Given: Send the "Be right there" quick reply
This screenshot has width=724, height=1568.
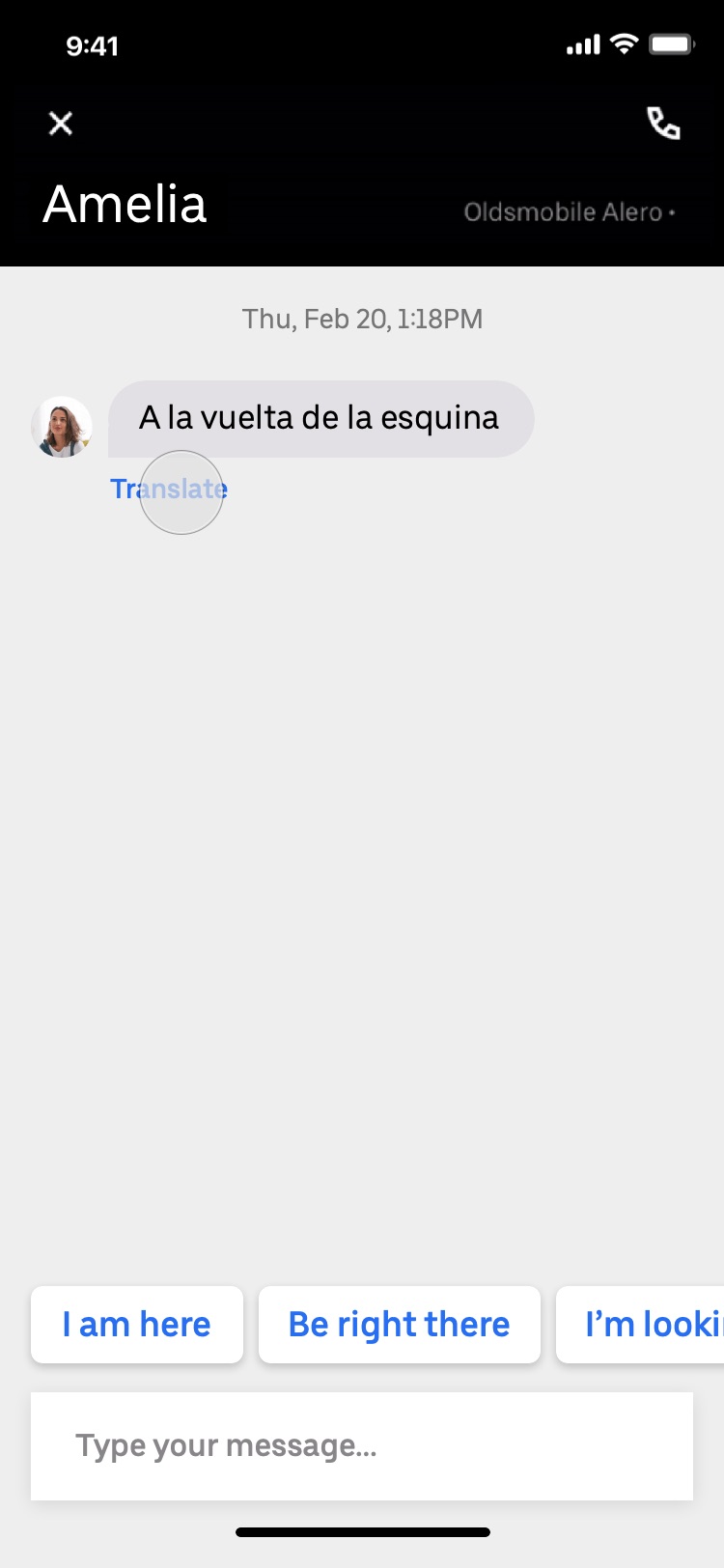Looking at the screenshot, I should pos(399,1325).
